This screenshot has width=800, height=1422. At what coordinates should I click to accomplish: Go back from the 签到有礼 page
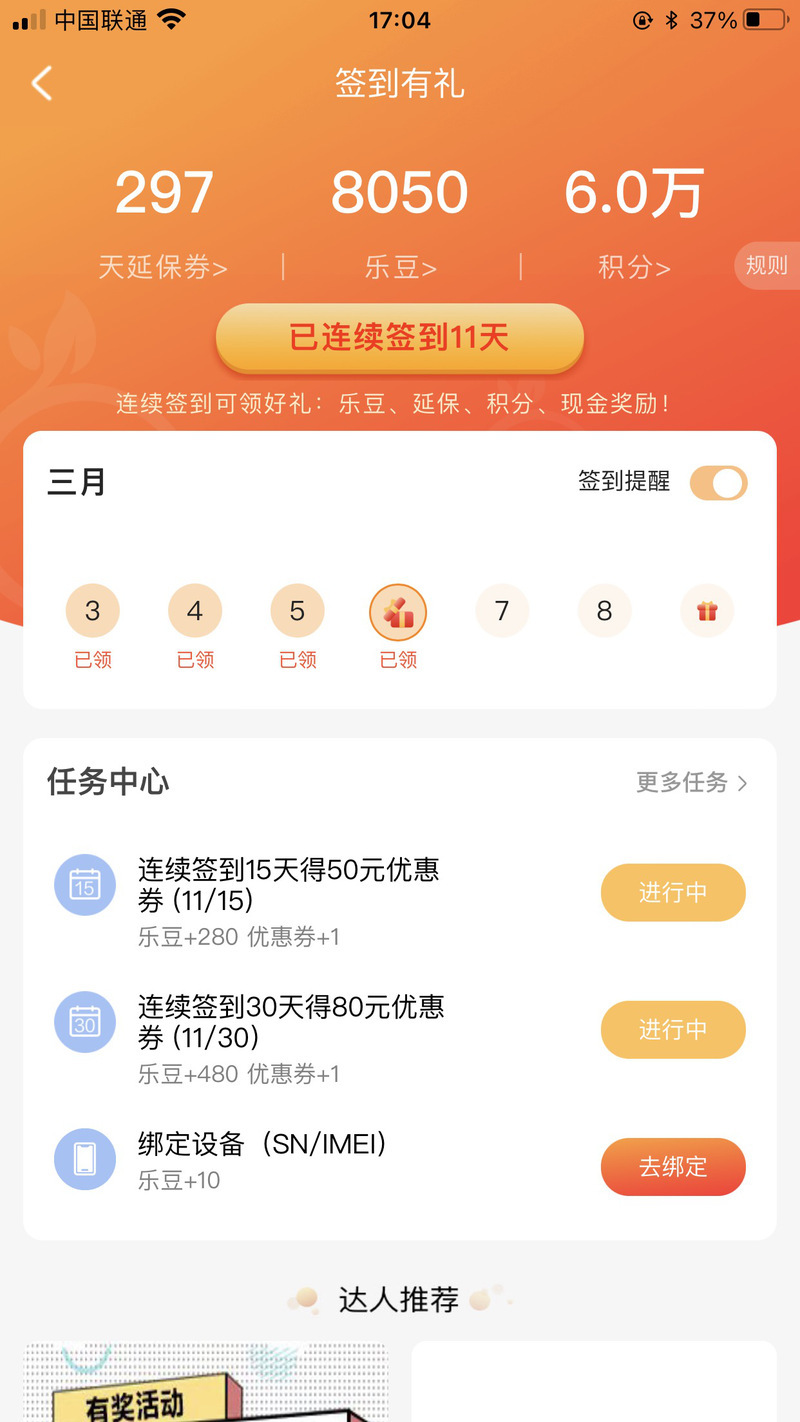pos(42,84)
